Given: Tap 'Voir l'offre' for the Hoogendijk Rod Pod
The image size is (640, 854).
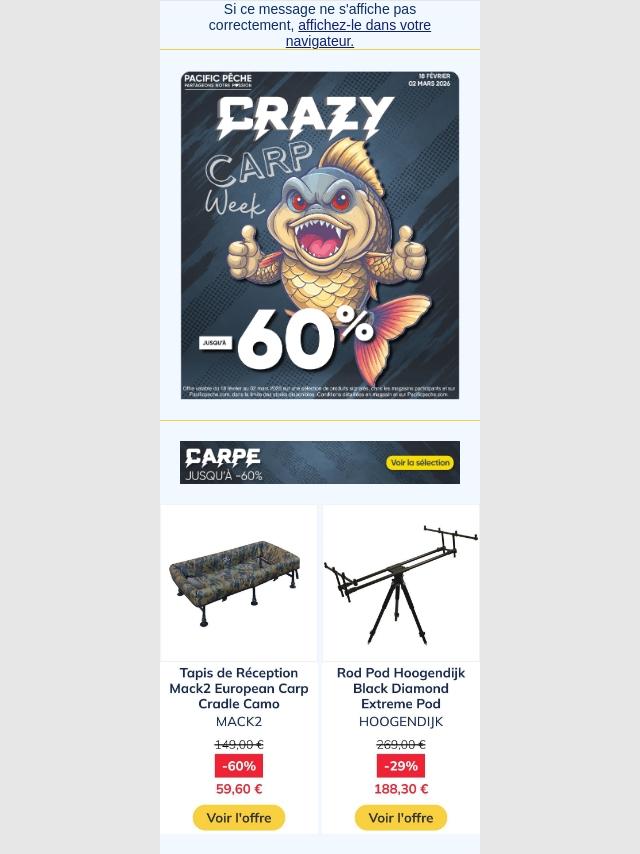Looking at the screenshot, I should coord(401,818).
